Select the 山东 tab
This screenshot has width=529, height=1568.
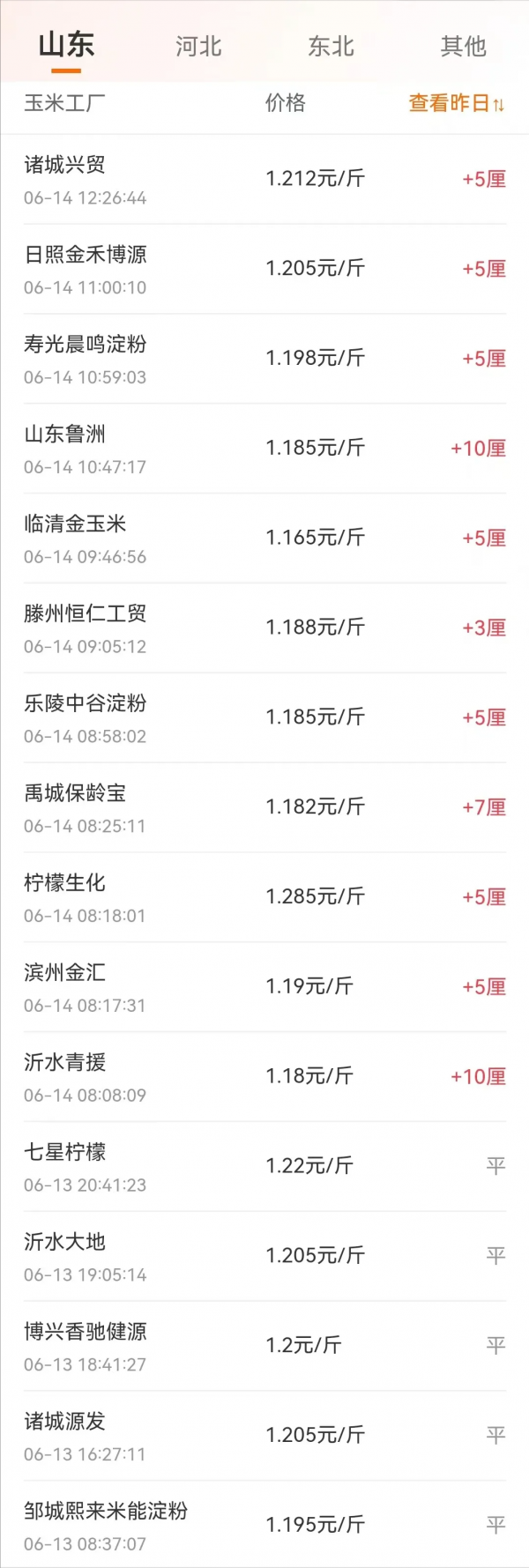pyautogui.click(x=66, y=46)
